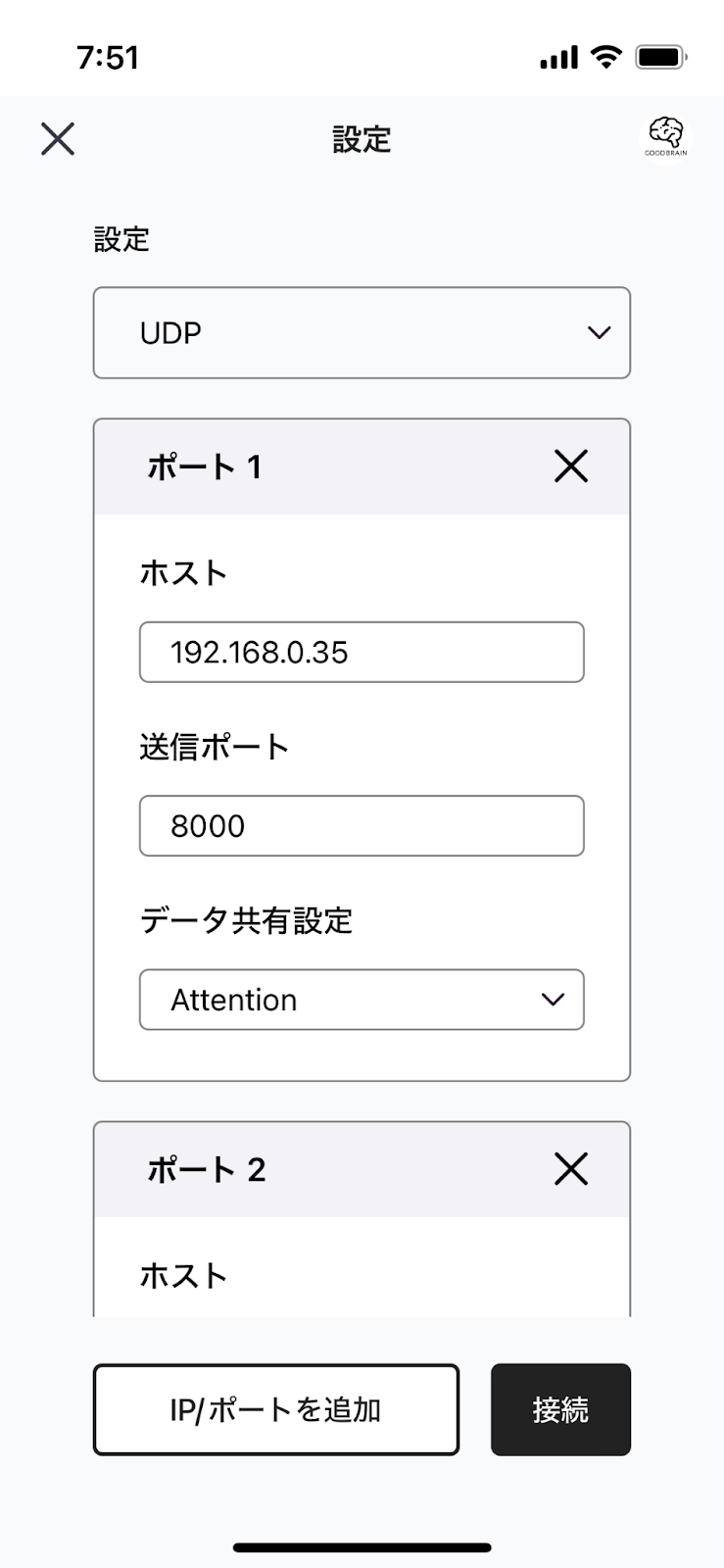Edit the send port field showing 8000
Viewport: 724px width, 1568px height.
point(362,826)
